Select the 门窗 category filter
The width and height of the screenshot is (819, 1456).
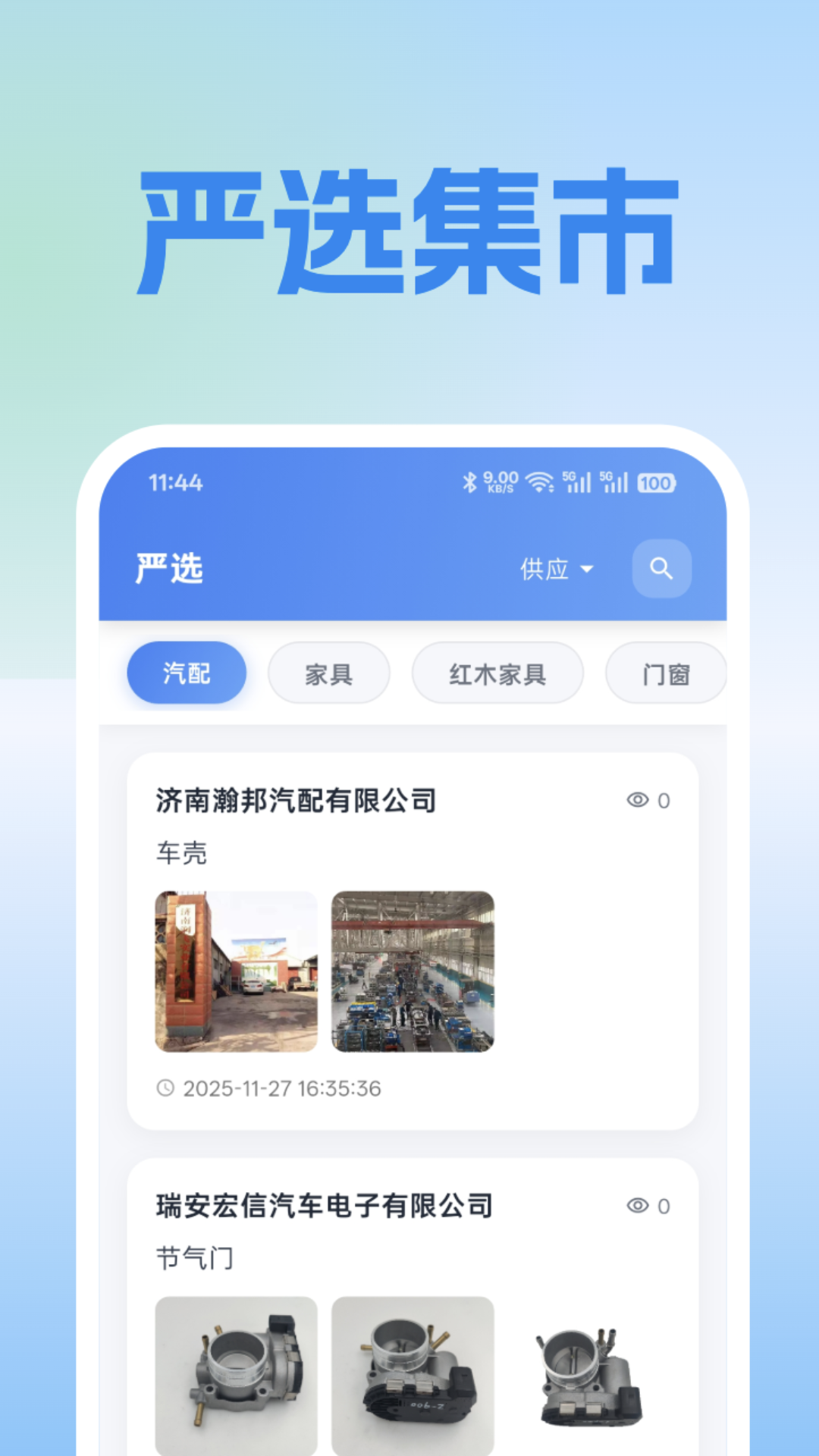pyautogui.click(x=666, y=672)
